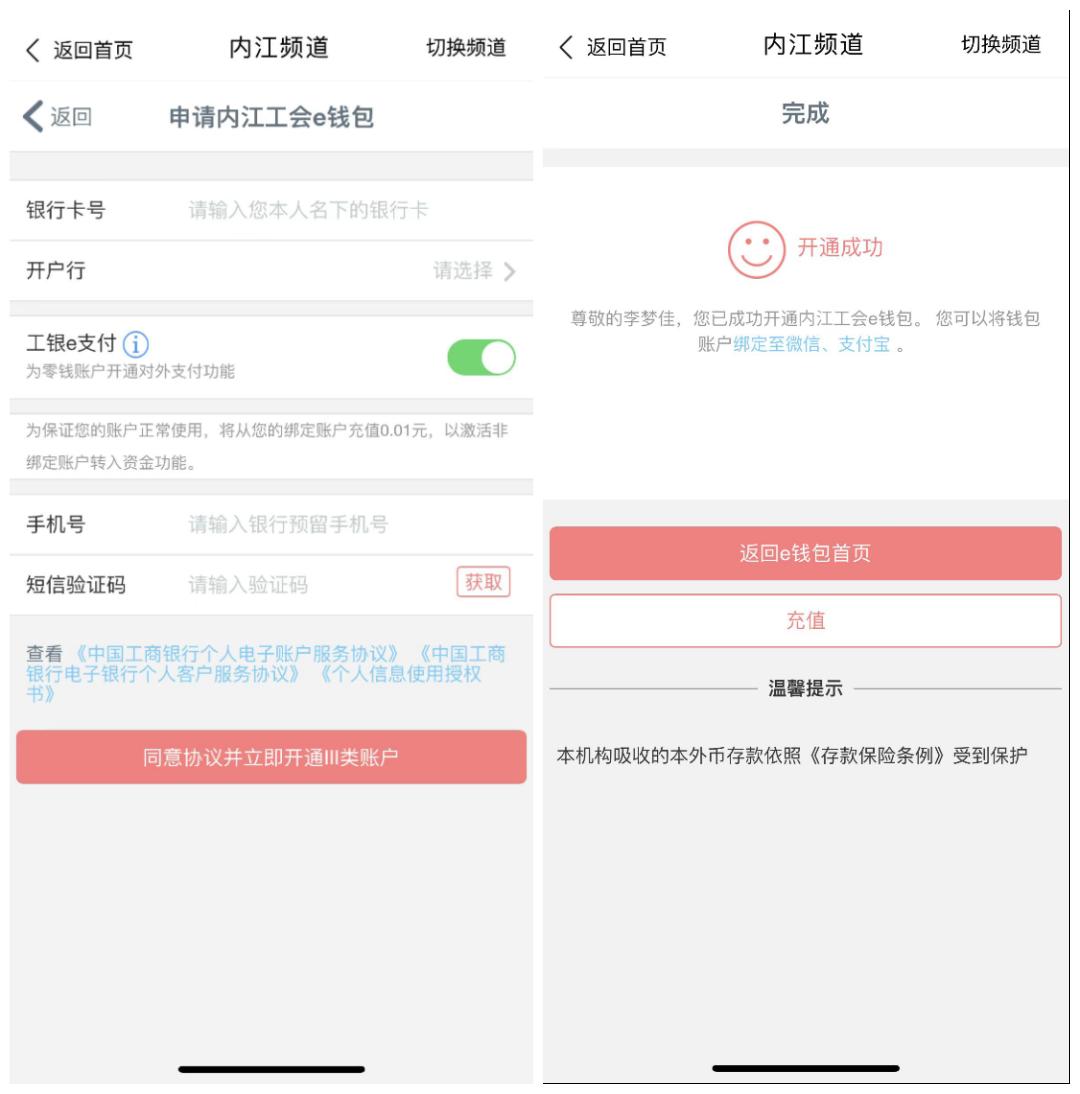The image size is (1080, 1094).
Task: Tap 返回首页 above the 完成 page
Action: pos(612,47)
